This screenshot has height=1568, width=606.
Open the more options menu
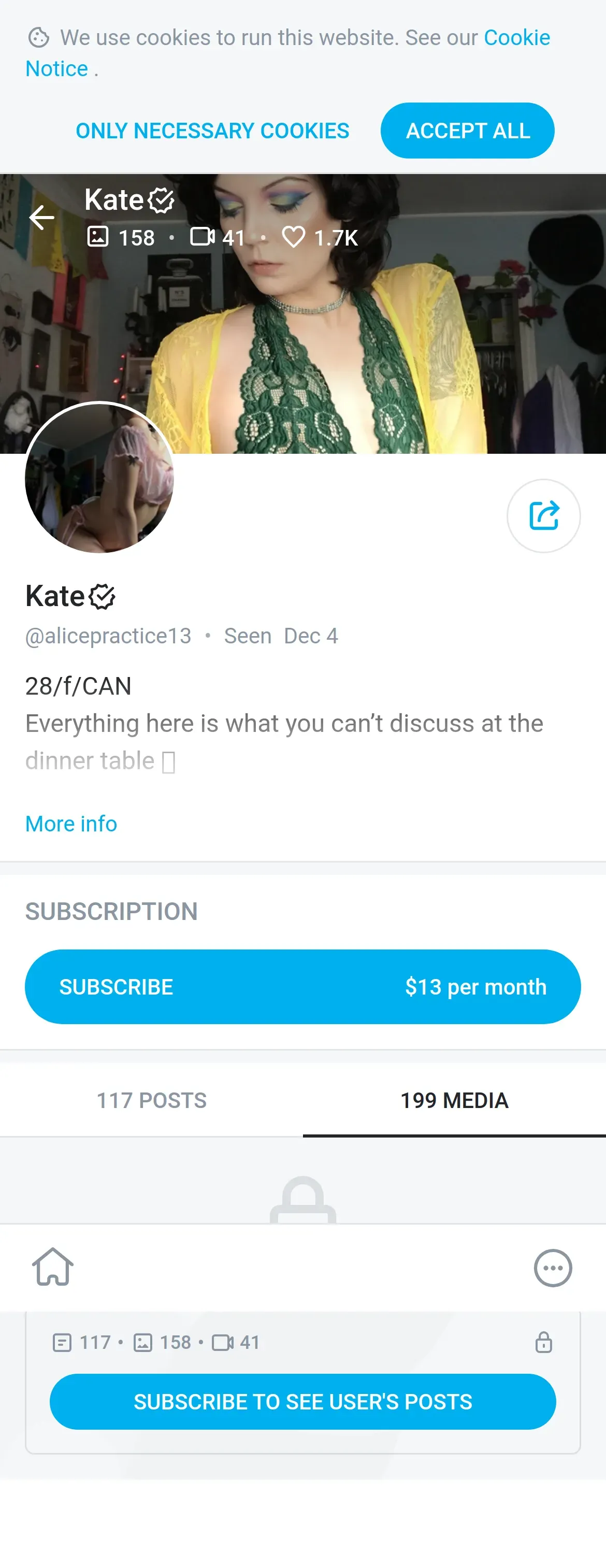click(553, 1268)
